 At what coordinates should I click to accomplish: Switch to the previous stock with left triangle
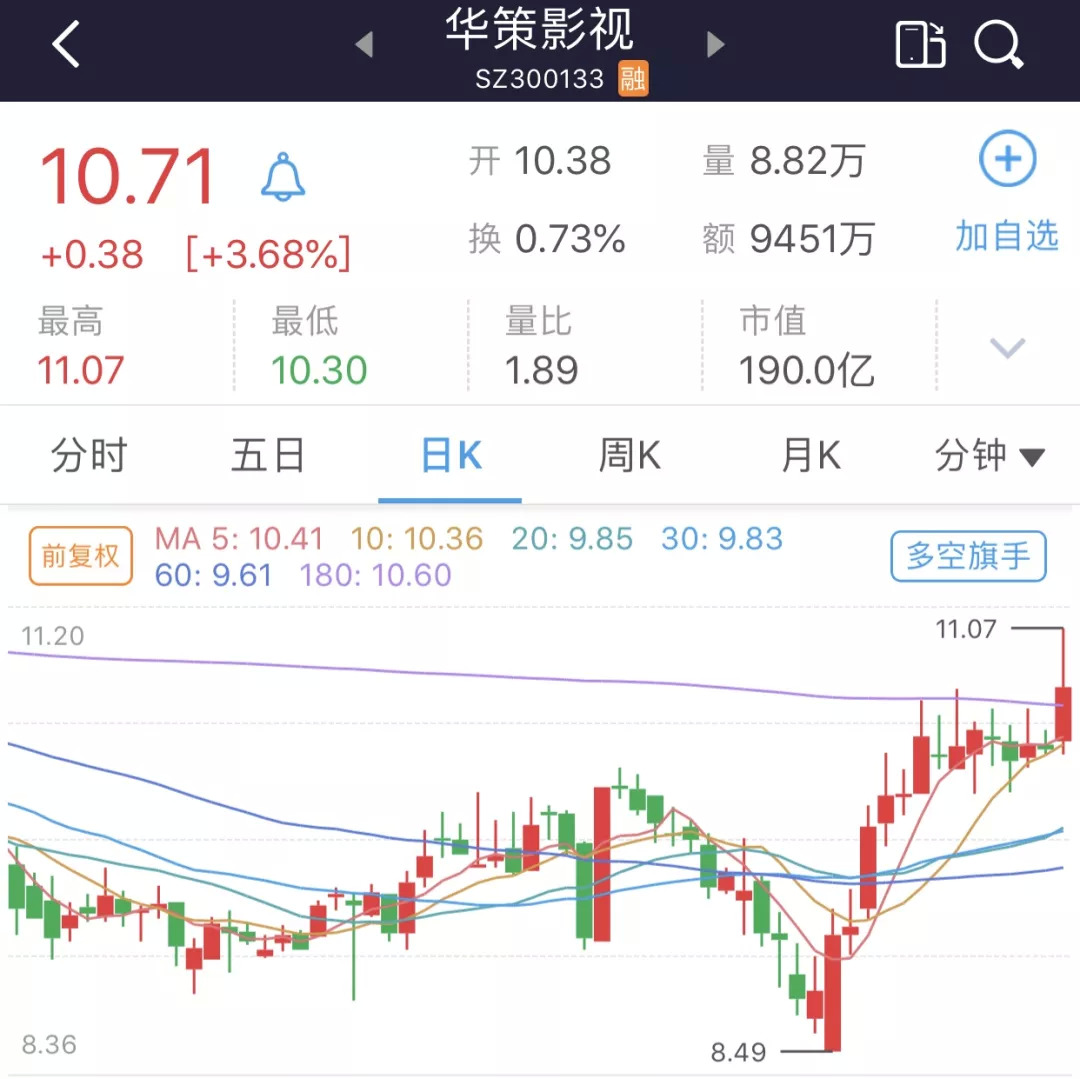364,45
